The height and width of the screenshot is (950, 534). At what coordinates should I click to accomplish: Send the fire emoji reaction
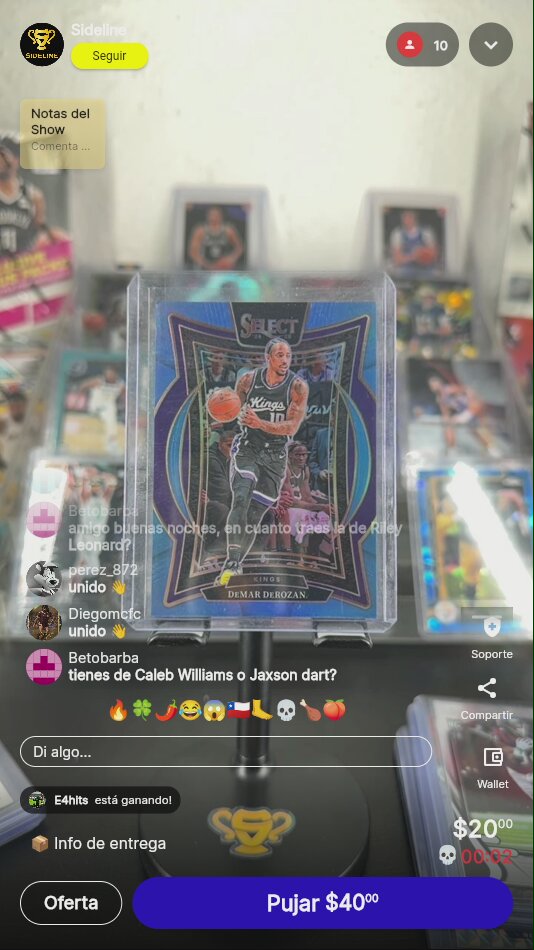[x=118, y=709]
